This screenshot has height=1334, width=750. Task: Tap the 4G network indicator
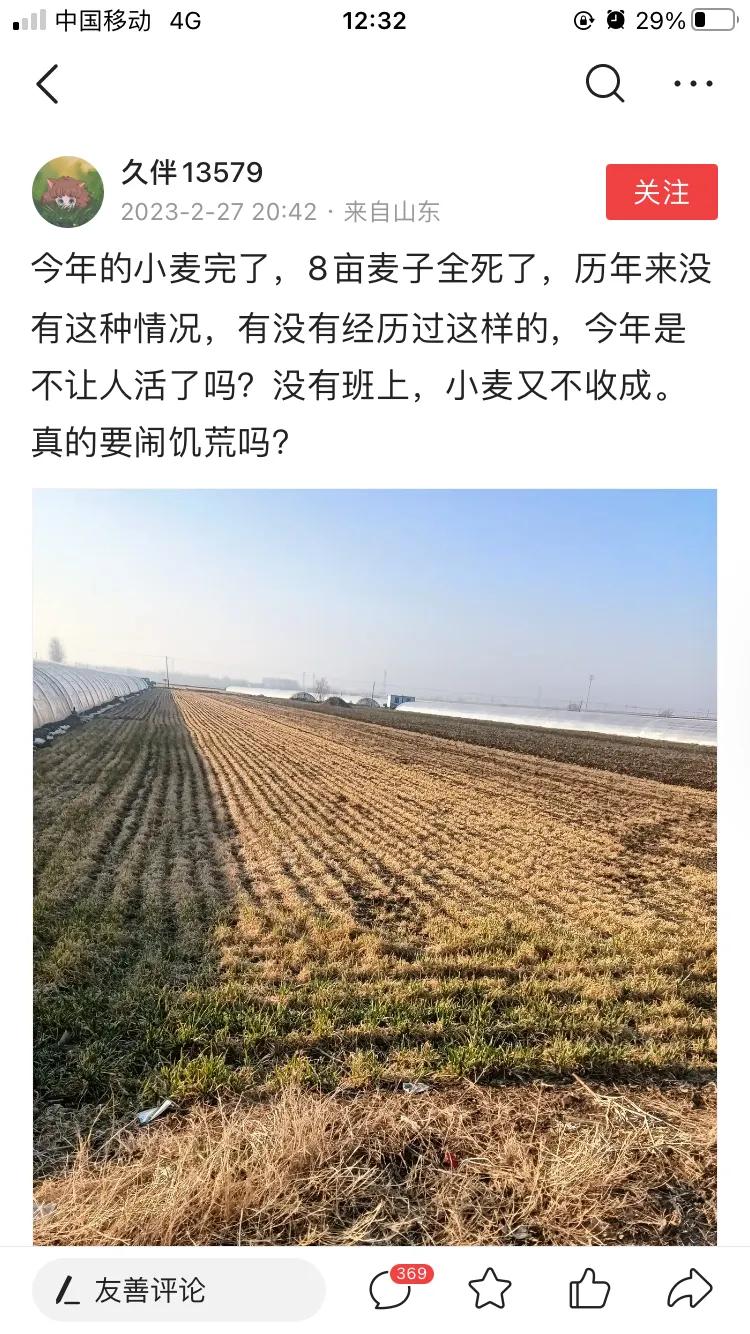185,20
